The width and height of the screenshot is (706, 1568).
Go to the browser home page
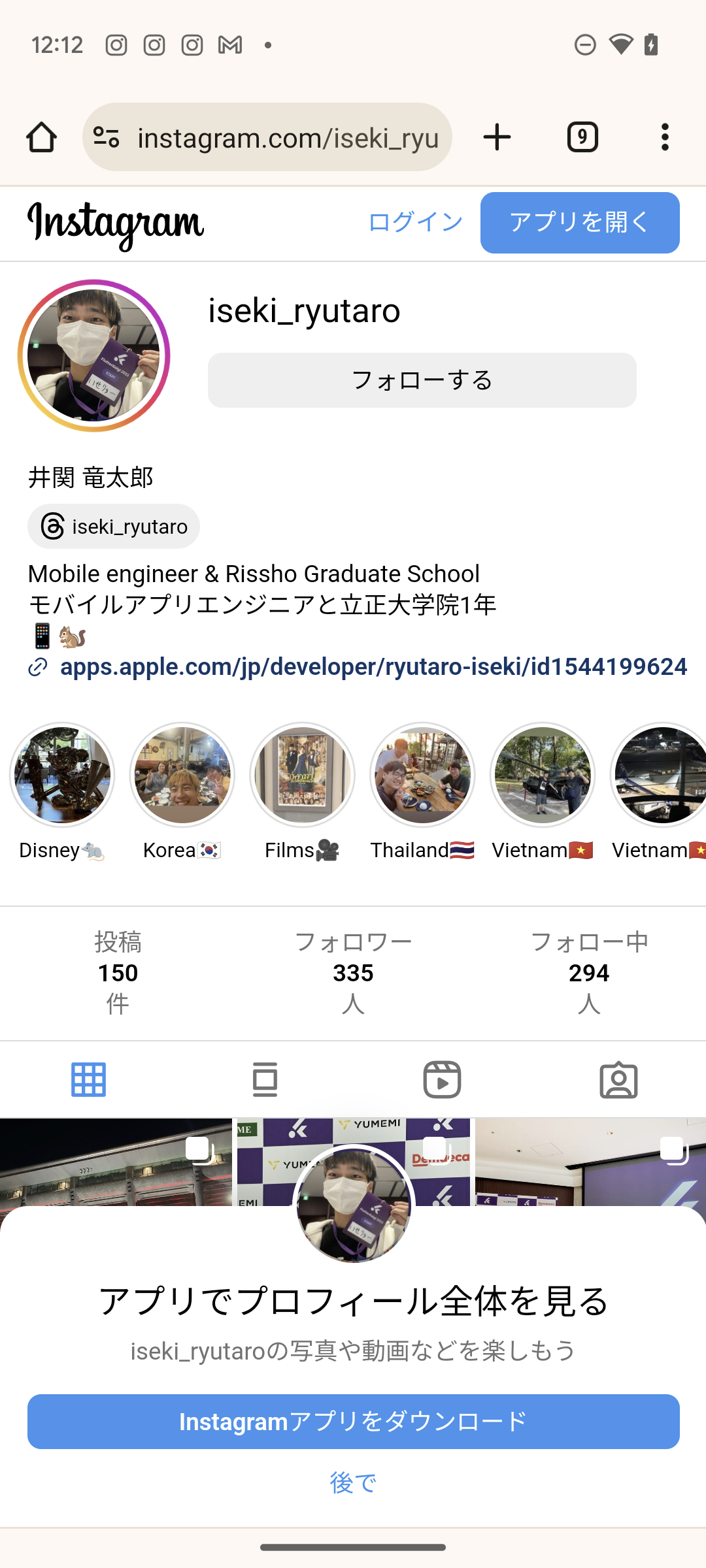pyautogui.click(x=41, y=138)
